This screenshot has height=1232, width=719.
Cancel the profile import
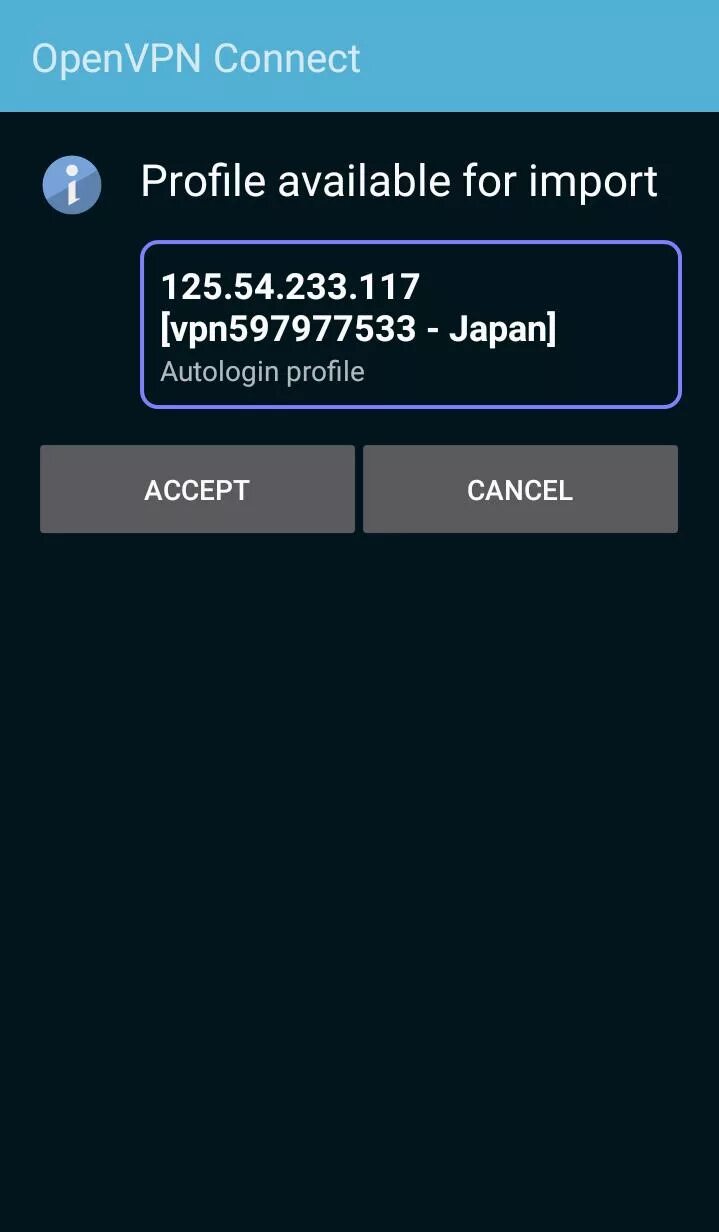[520, 489]
